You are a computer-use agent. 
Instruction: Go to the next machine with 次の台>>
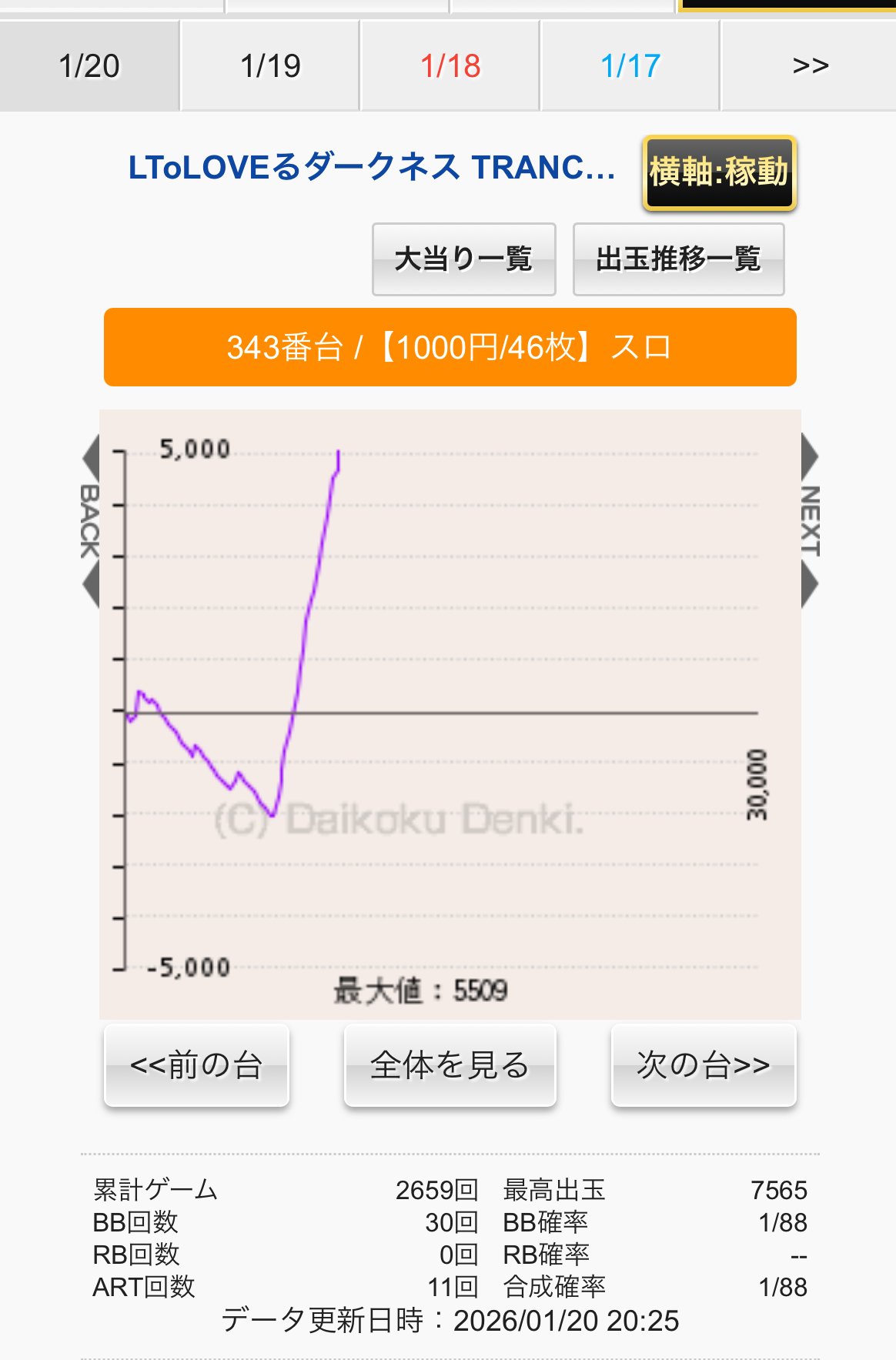(x=703, y=1065)
